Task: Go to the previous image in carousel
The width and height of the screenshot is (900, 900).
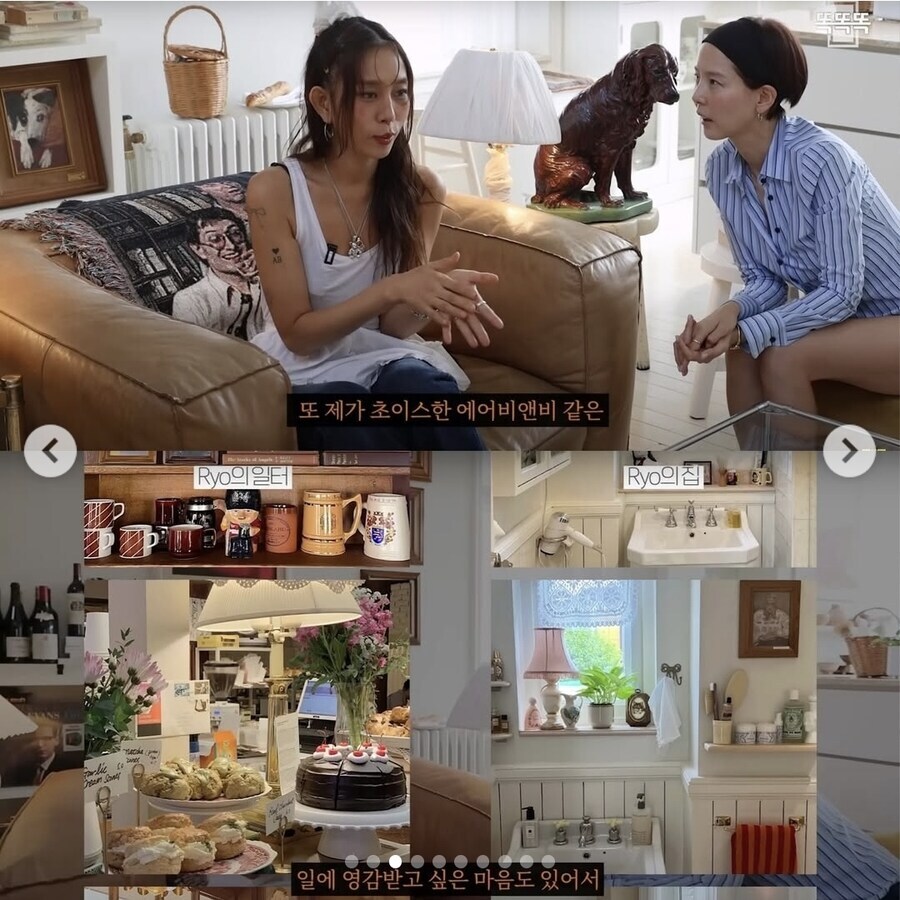Action: pyautogui.click(x=49, y=451)
